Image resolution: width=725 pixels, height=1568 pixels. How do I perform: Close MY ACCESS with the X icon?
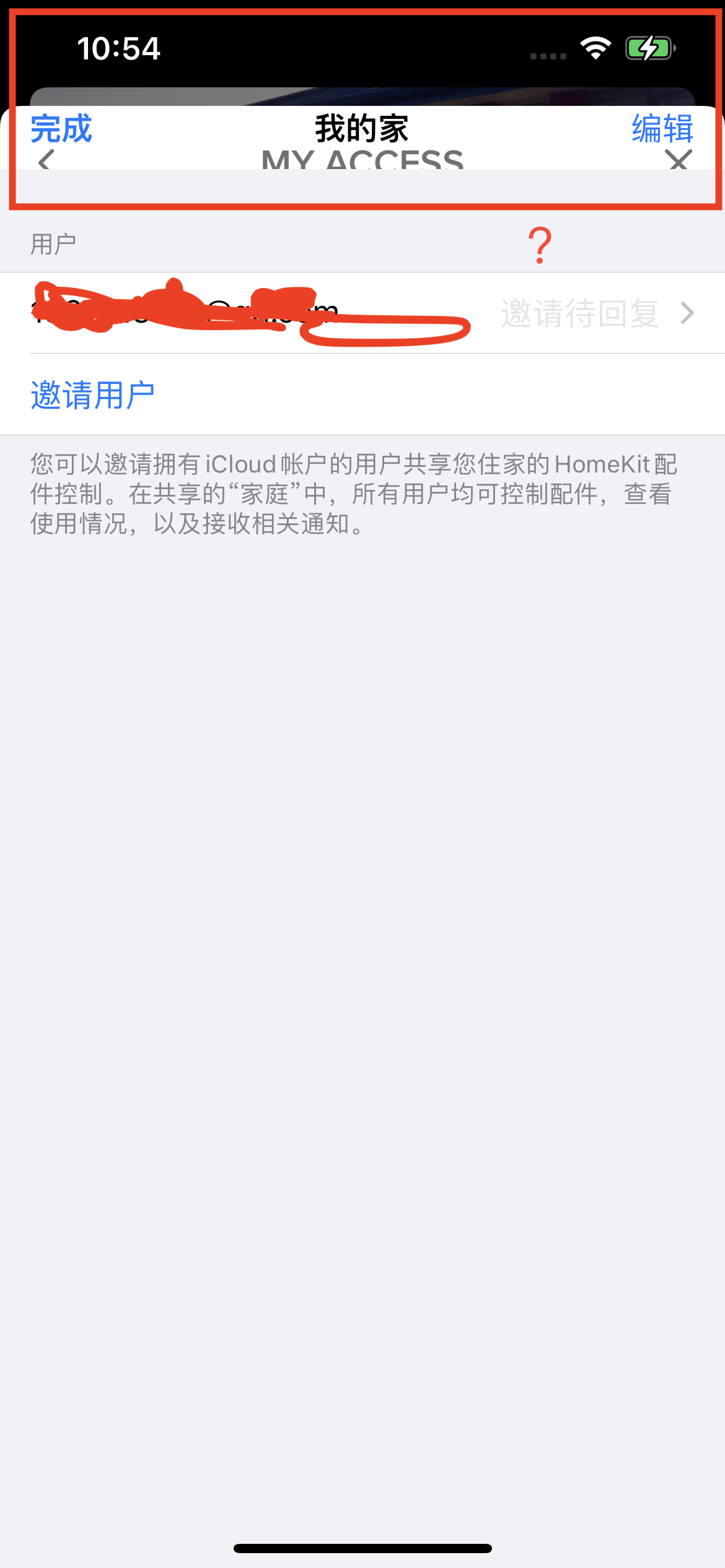[x=679, y=160]
